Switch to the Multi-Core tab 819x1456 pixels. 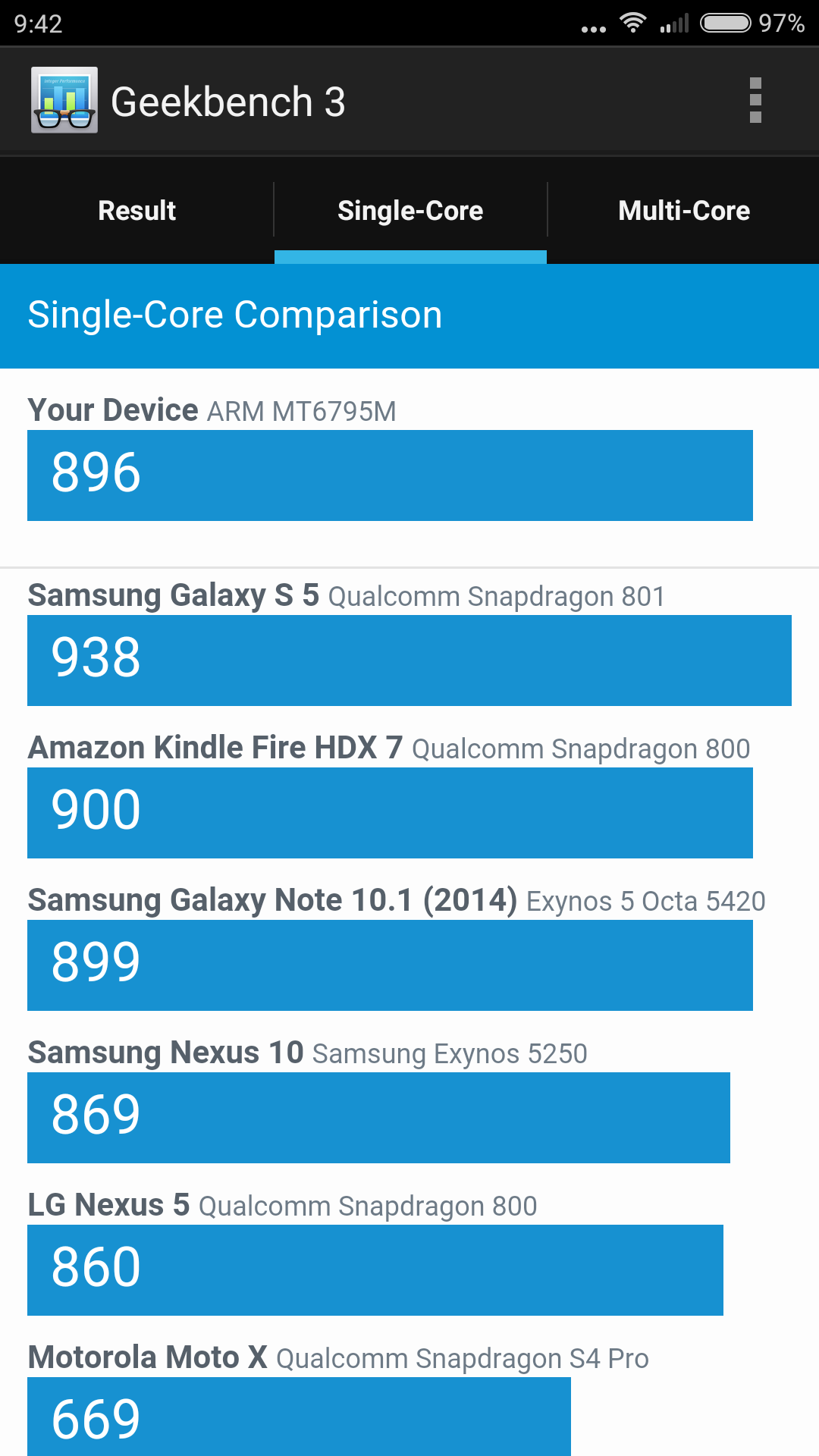[x=683, y=210]
